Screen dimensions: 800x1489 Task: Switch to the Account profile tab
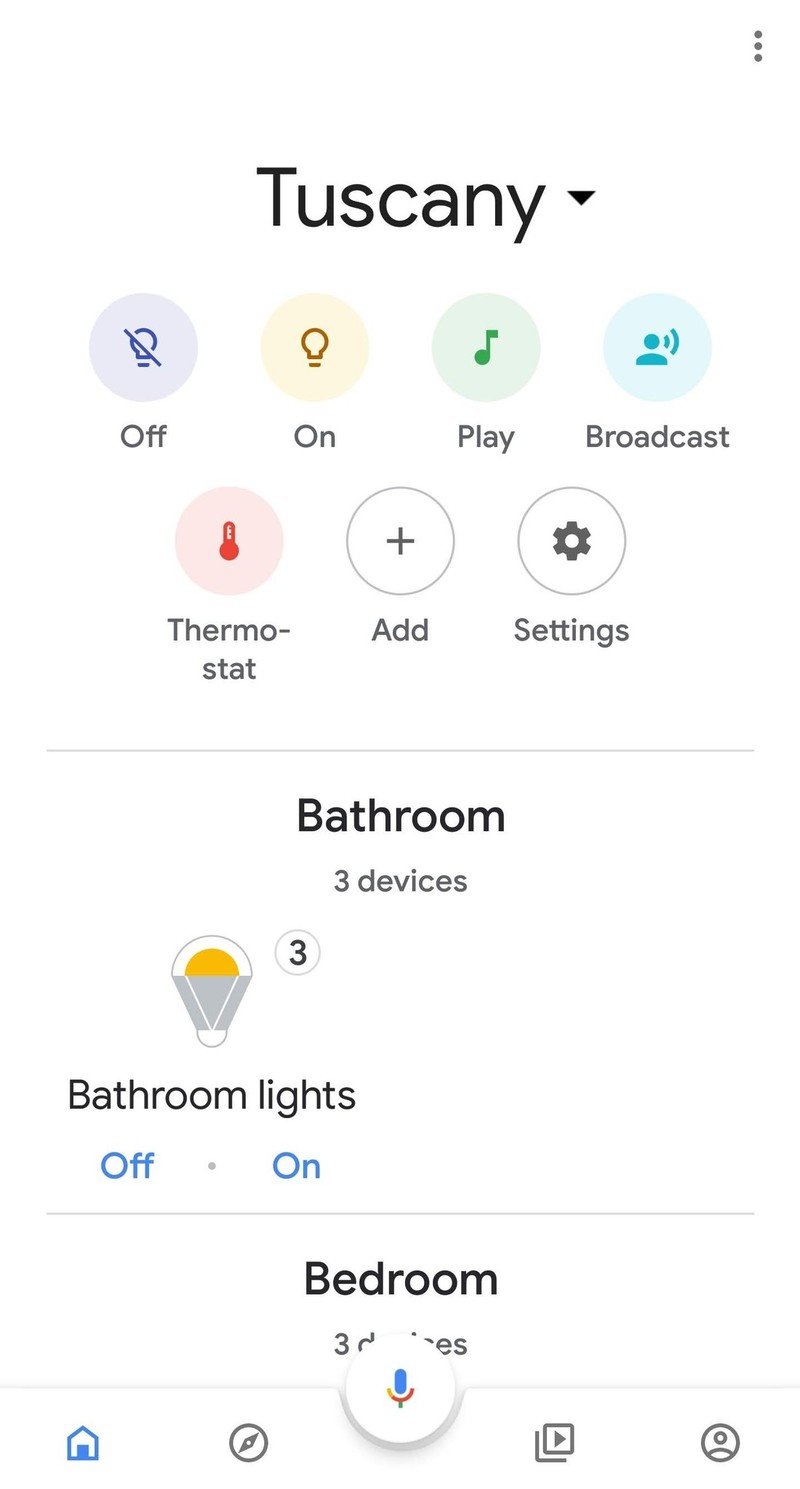[720, 1442]
